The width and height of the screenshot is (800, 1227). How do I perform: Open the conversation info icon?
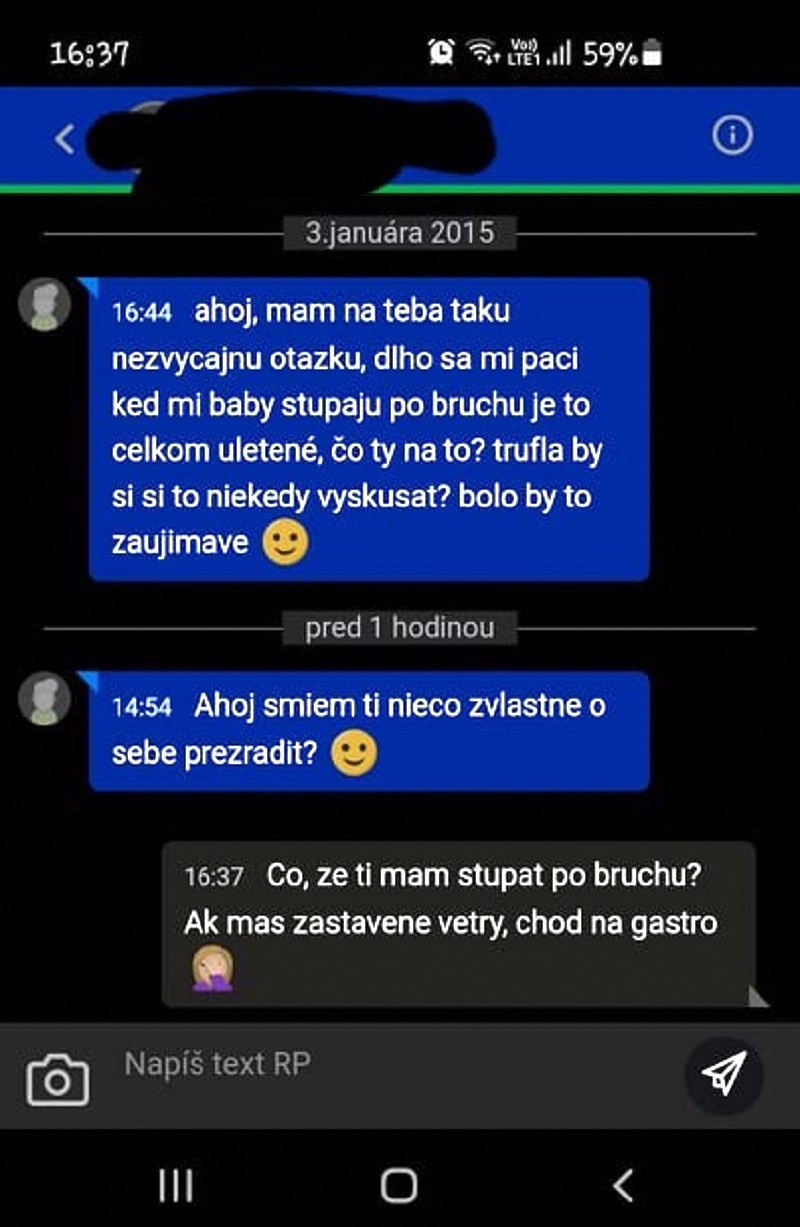click(x=732, y=136)
